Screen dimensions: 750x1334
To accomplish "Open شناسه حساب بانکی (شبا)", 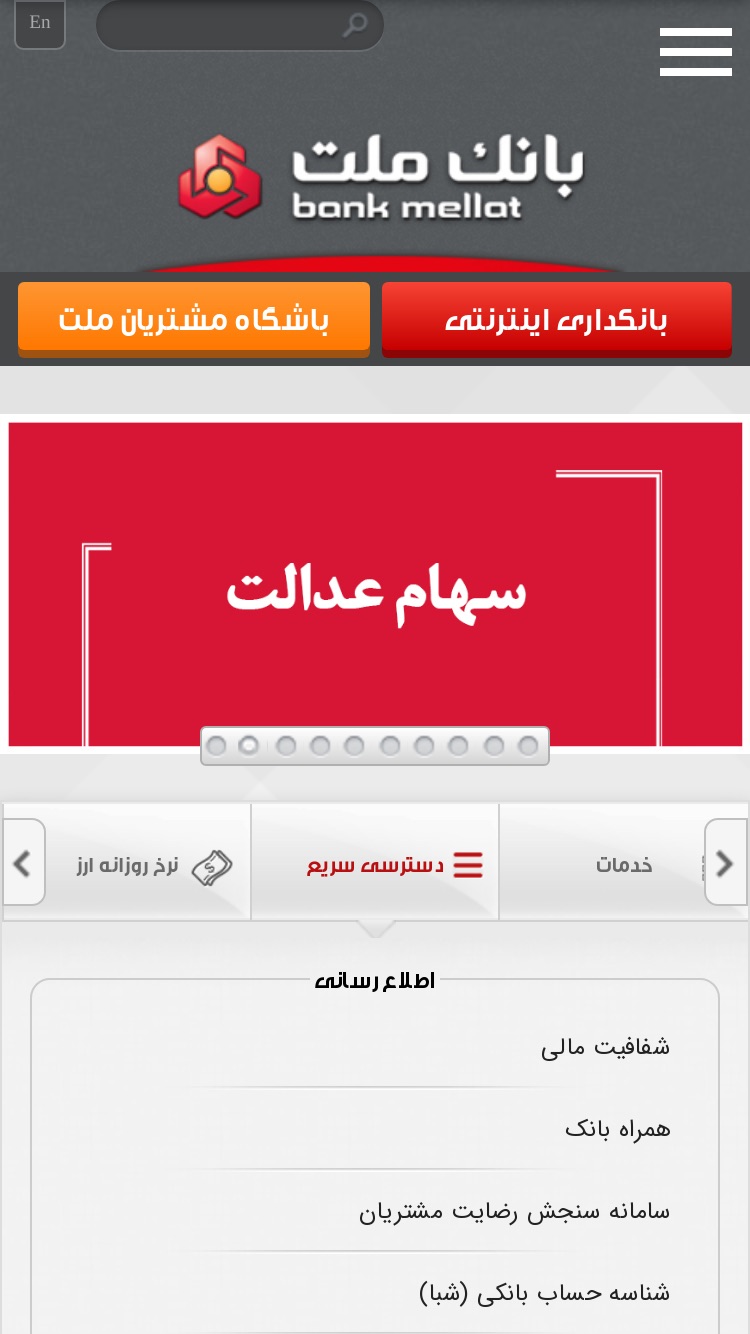I will (545, 1293).
